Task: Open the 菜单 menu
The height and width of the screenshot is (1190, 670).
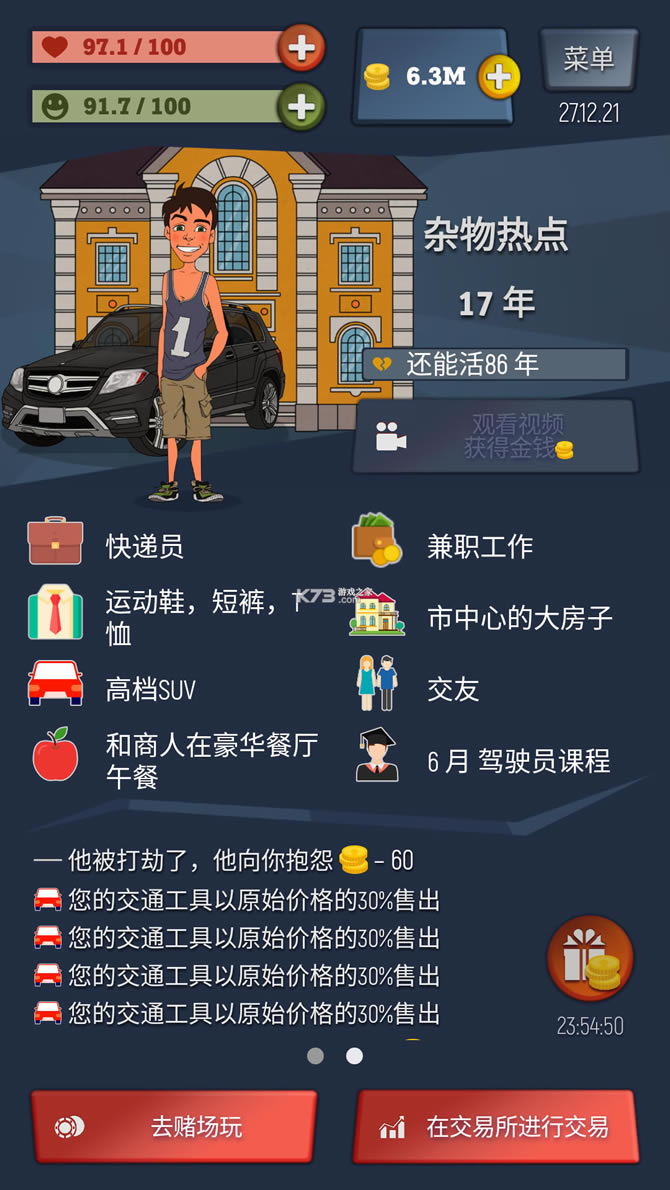Action: 588,59
